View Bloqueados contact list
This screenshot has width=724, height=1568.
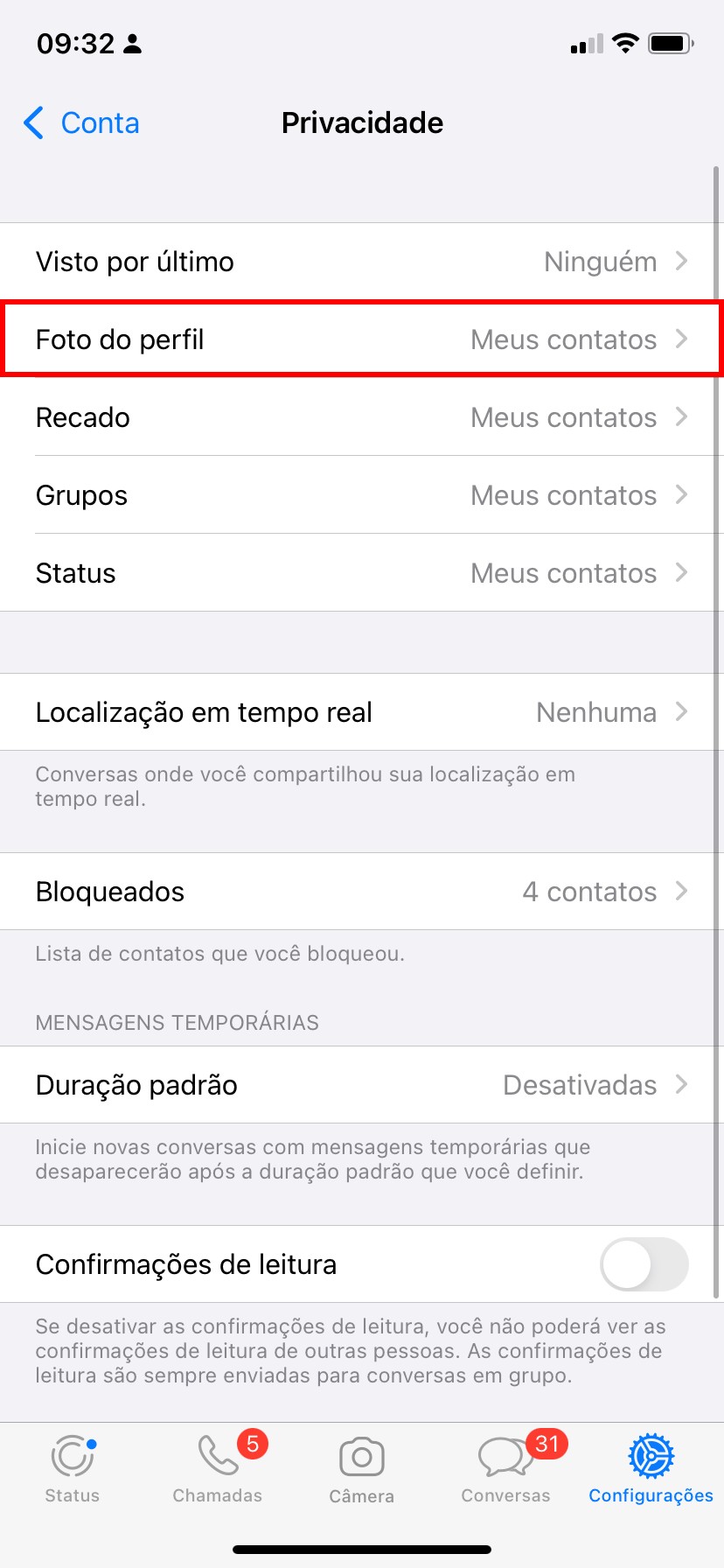(362, 892)
